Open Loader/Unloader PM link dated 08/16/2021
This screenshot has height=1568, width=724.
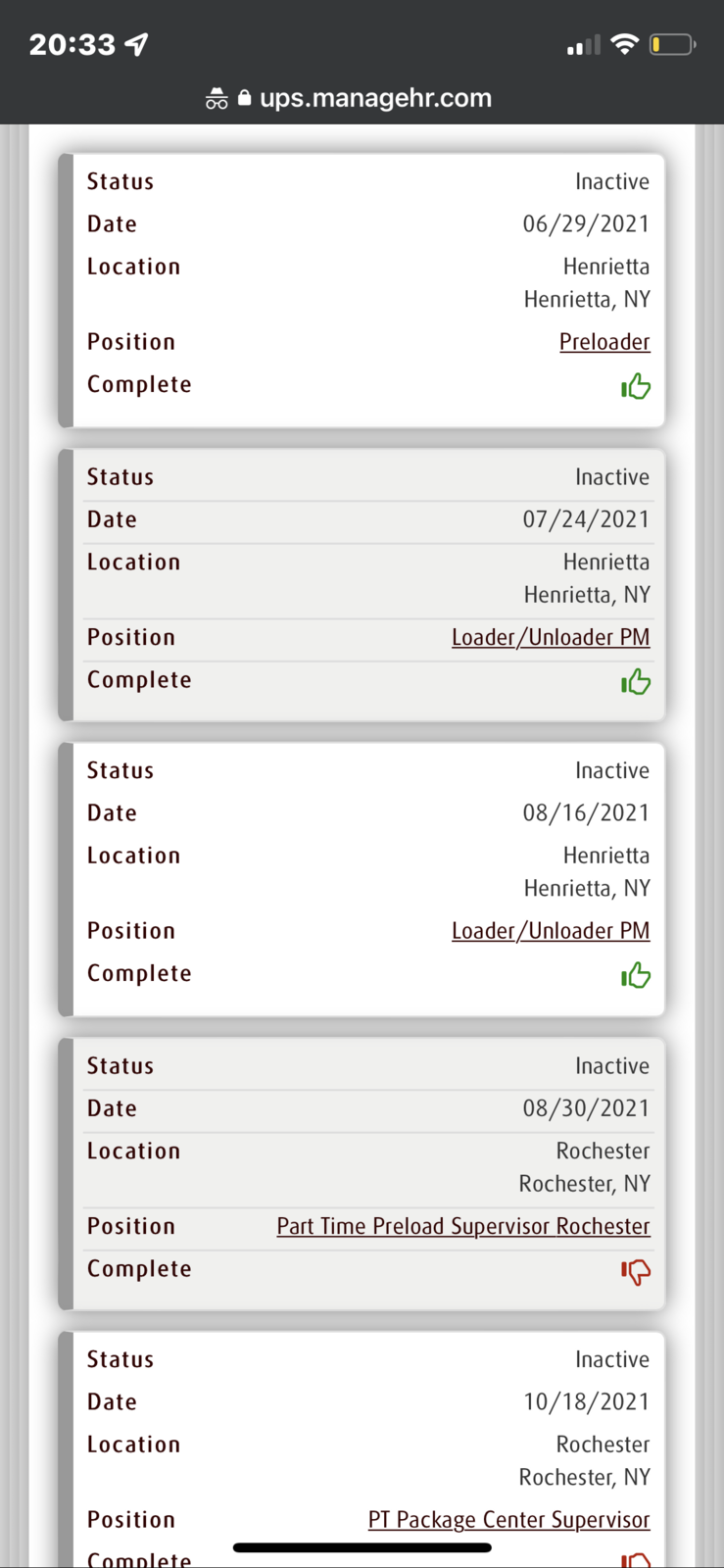click(551, 931)
